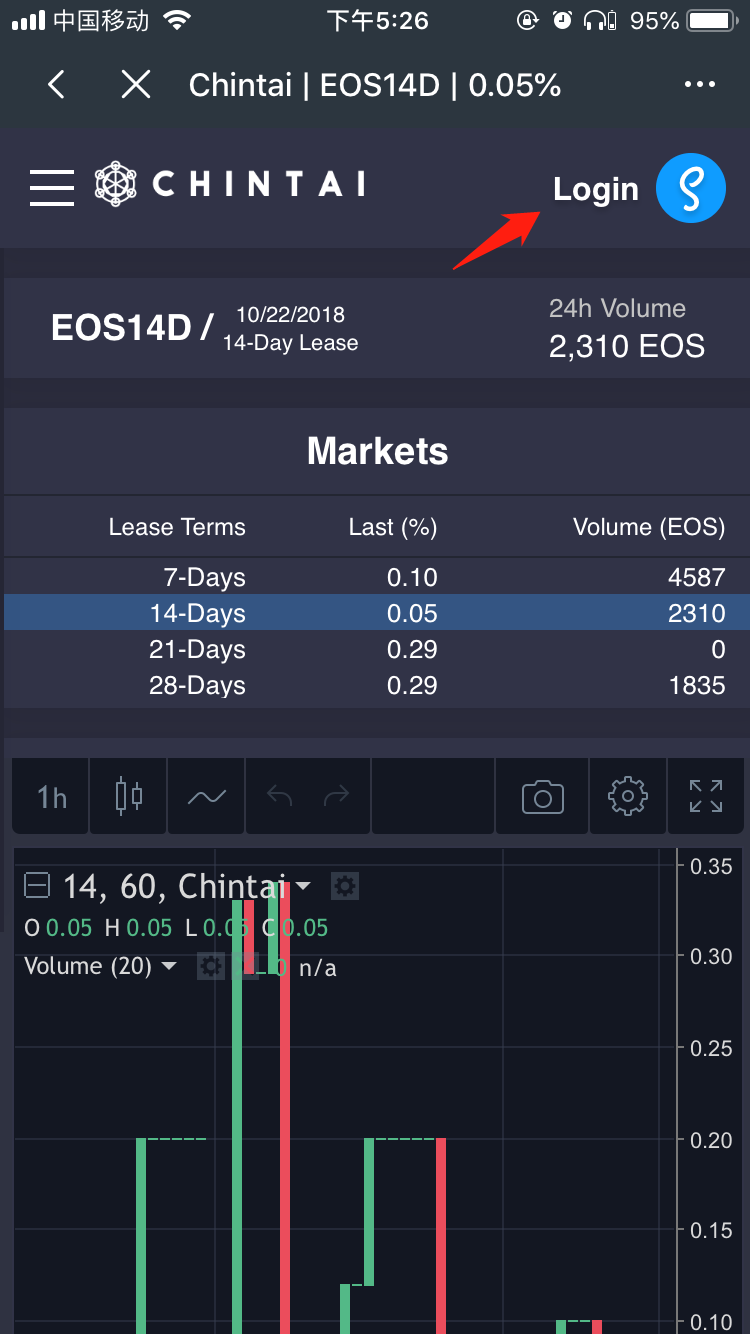Screen dimensions: 750x1334
Task: Change the 1h chart interval
Action: (x=52, y=797)
